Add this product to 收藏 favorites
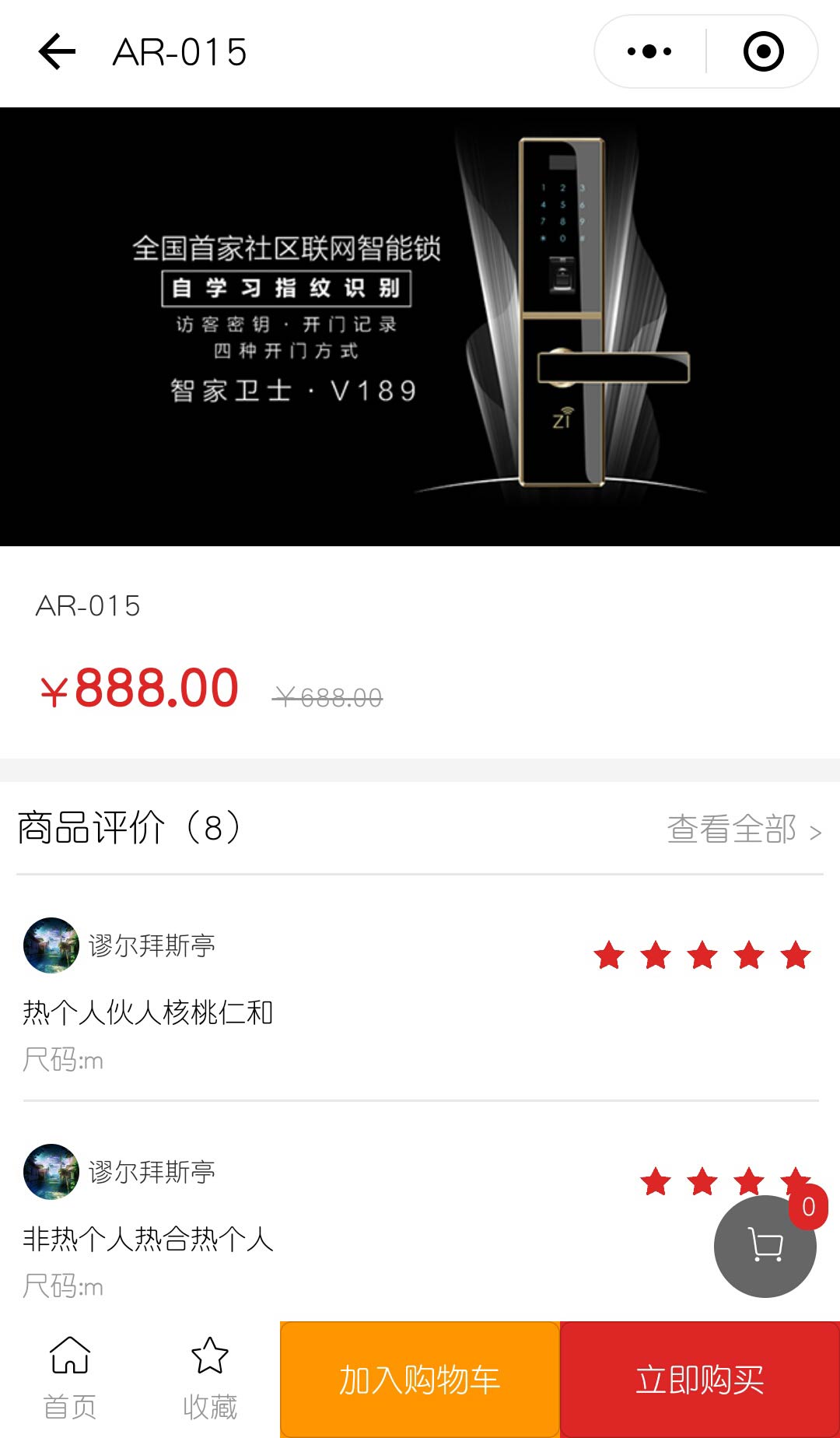Screen dimensions: 840x1438 pyautogui.click(x=210, y=1379)
